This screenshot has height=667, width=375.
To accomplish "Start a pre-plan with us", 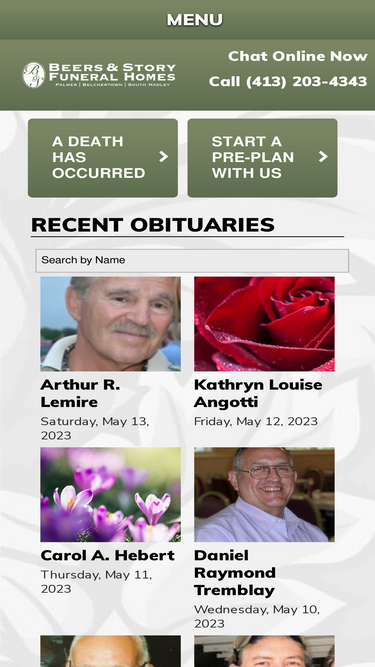I will pos(262,158).
